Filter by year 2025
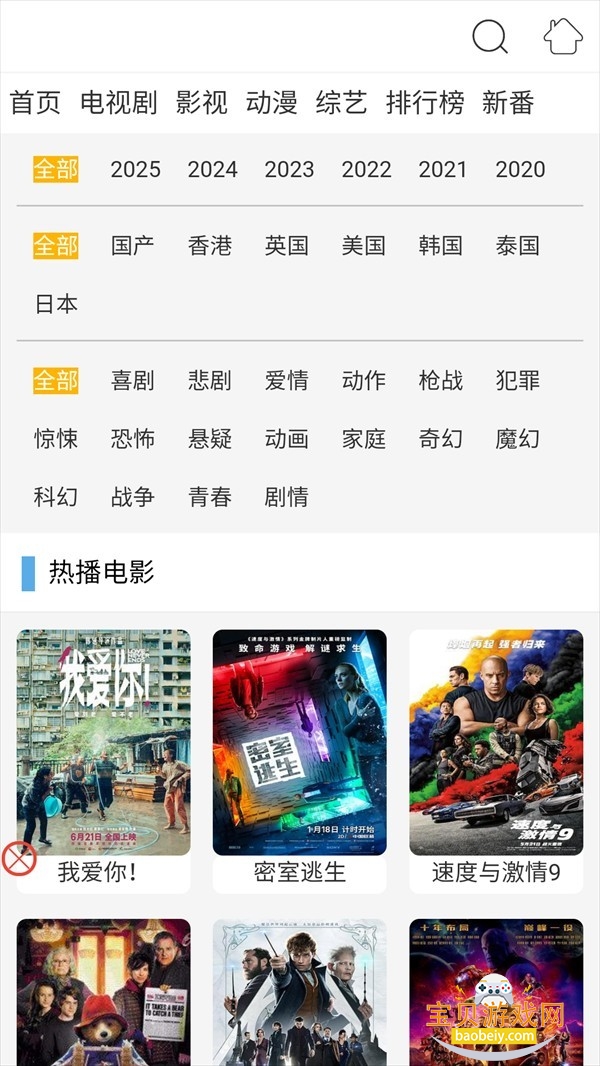600x1066 pixels. [135, 169]
